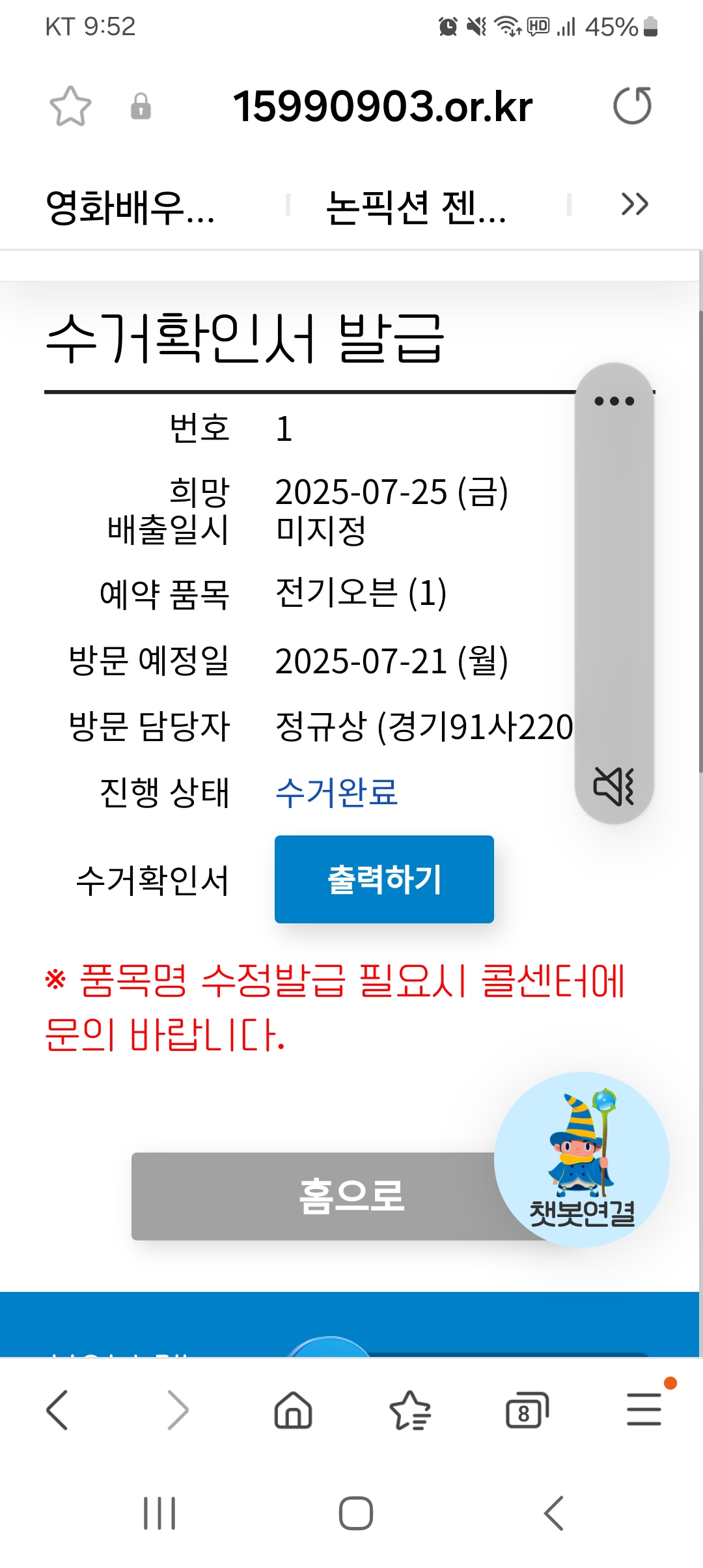Go back to the previous page in browser
This screenshot has width=703, height=1568.
click(57, 1410)
